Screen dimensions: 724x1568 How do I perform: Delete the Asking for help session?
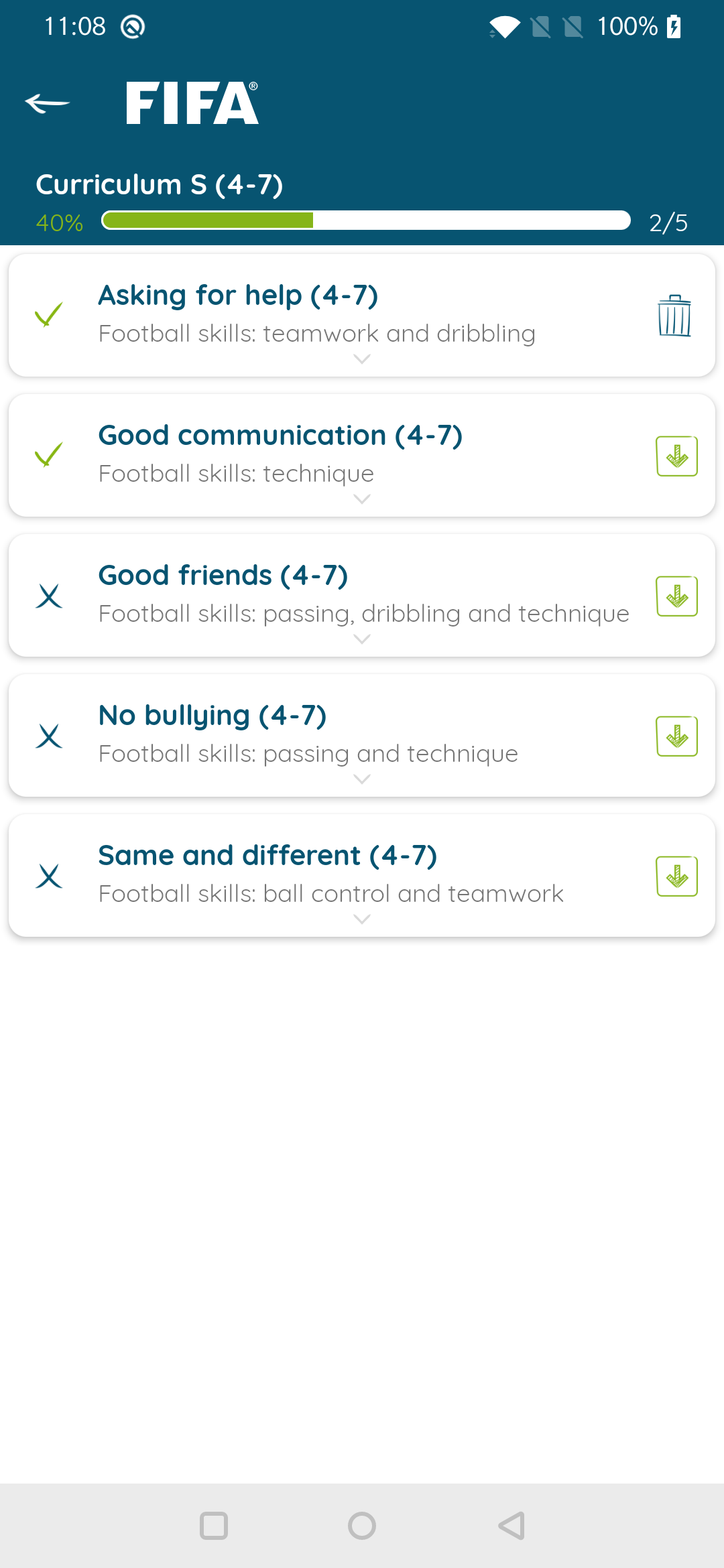click(x=675, y=314)
